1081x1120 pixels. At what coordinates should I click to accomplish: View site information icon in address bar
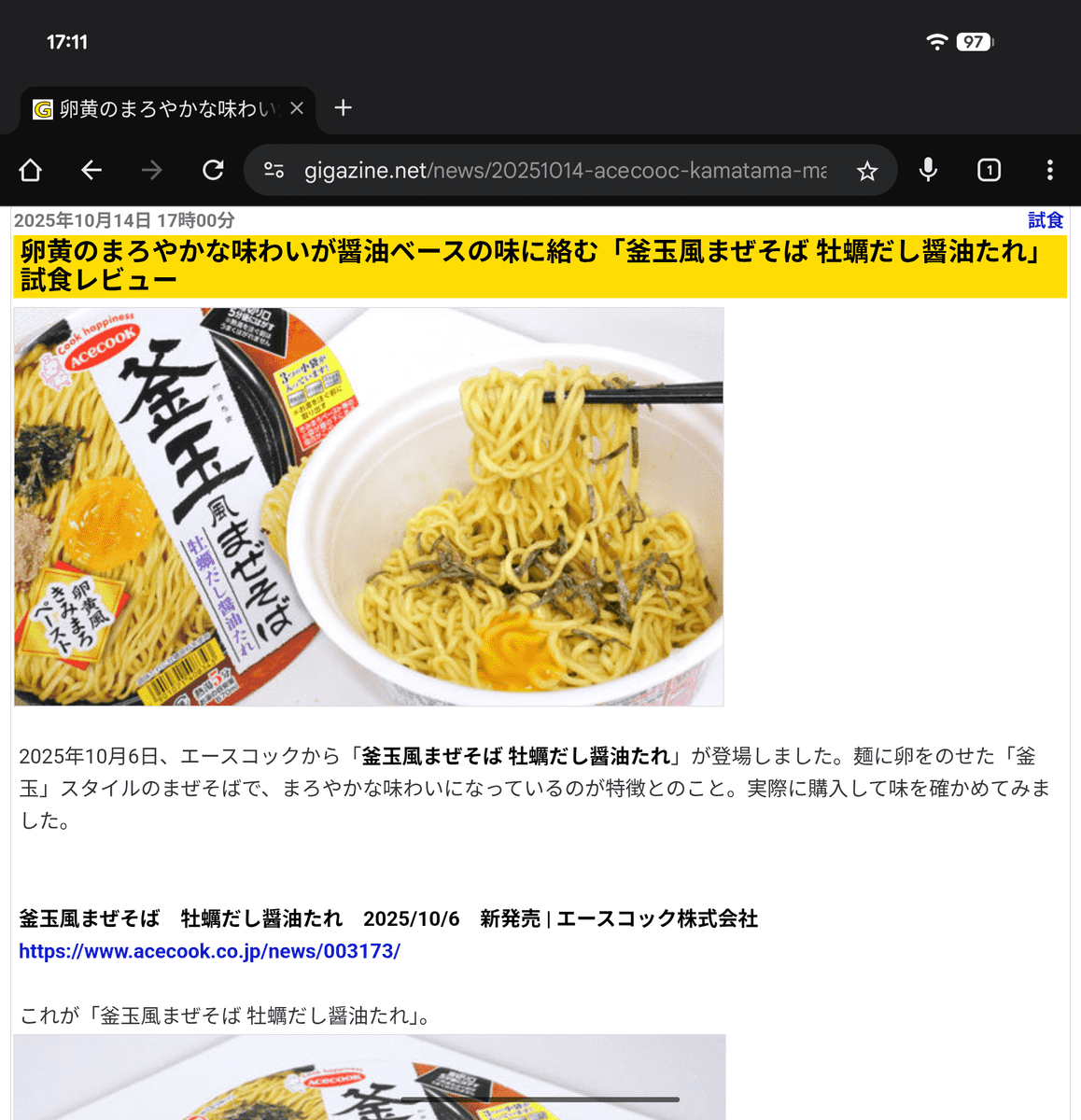tap(274, 170)
